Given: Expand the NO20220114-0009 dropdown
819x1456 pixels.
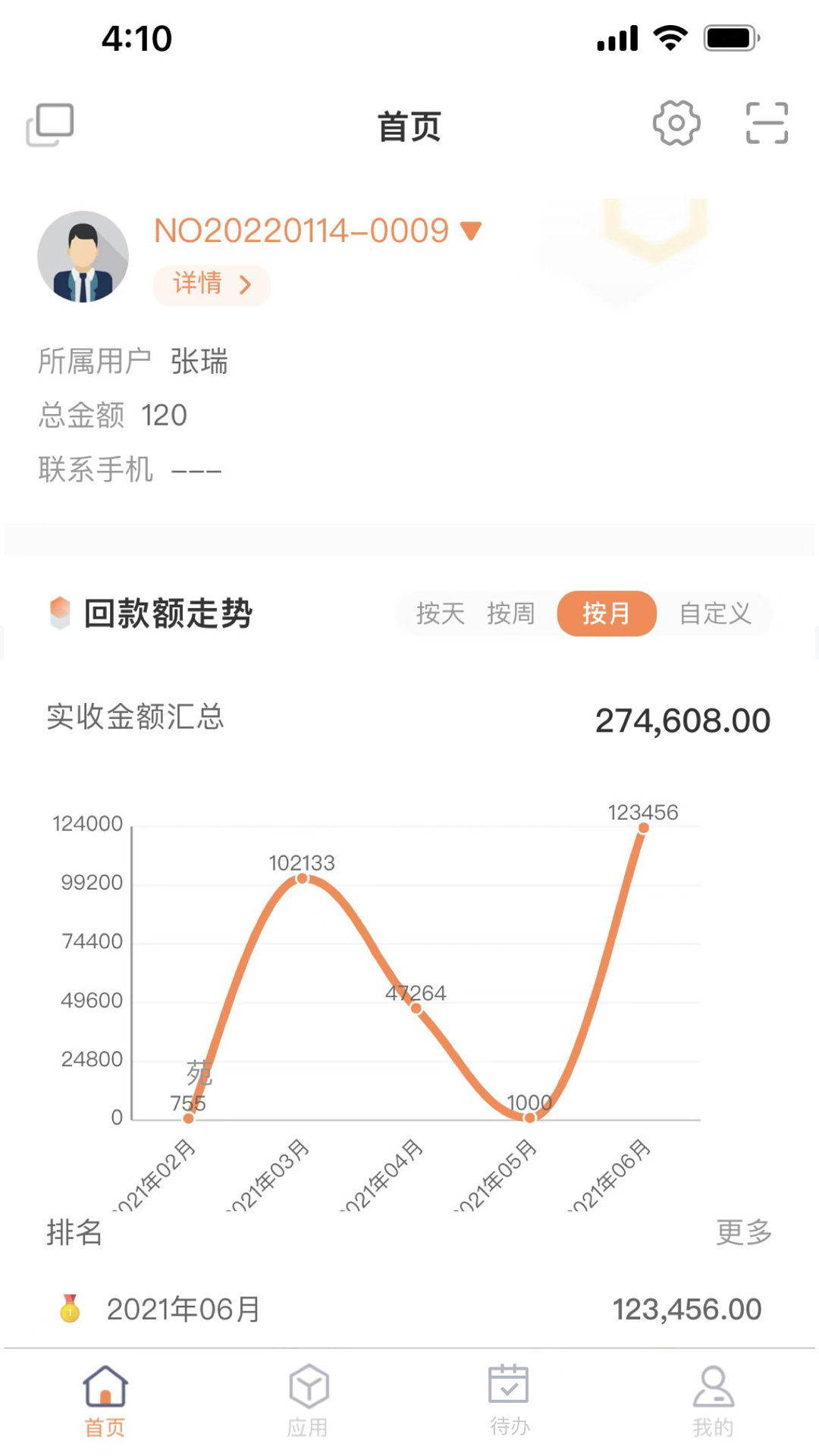Looking at the screenshot, I should click(470, 231).
